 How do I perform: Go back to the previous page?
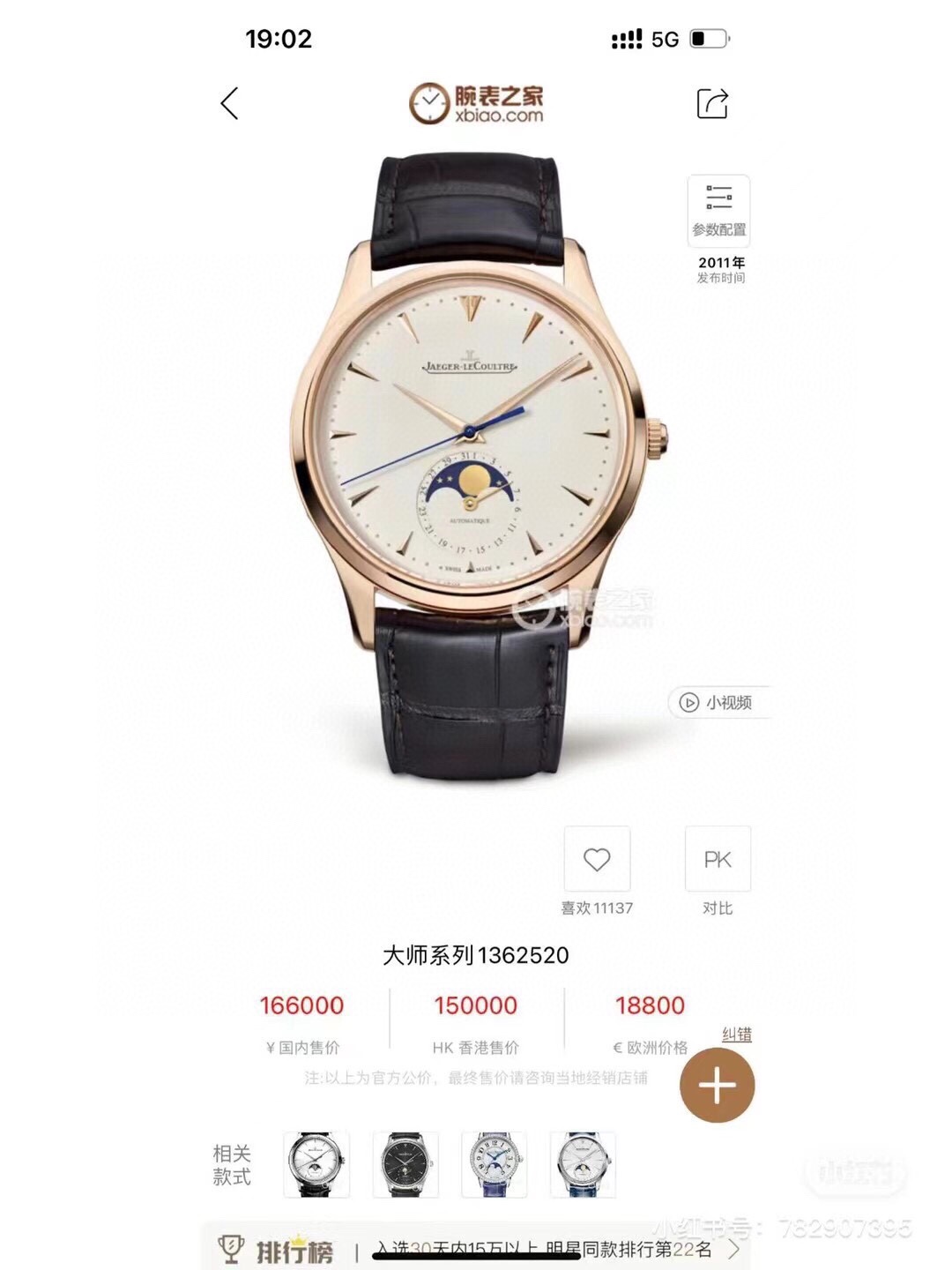pyautogui.click(x=230, y=104)
